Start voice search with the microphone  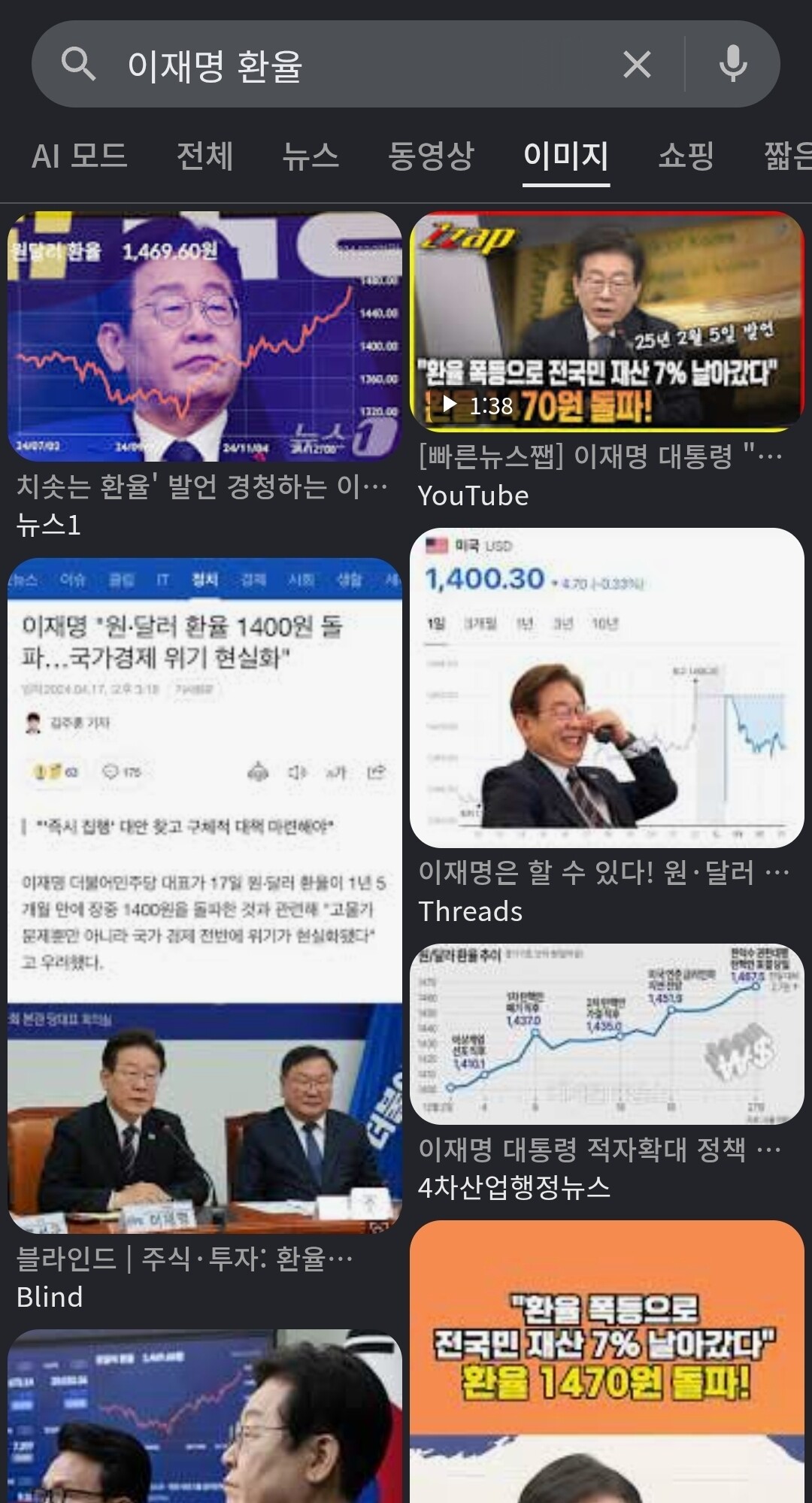click(733, 65)
